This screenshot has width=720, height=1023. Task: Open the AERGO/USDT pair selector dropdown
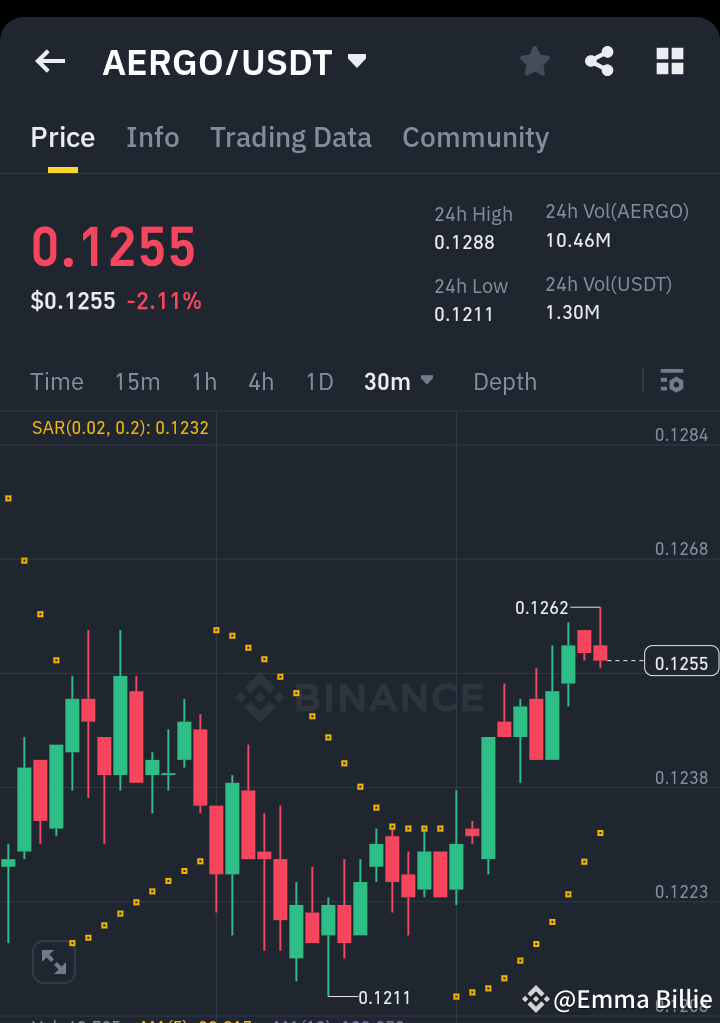pos(356,61)
